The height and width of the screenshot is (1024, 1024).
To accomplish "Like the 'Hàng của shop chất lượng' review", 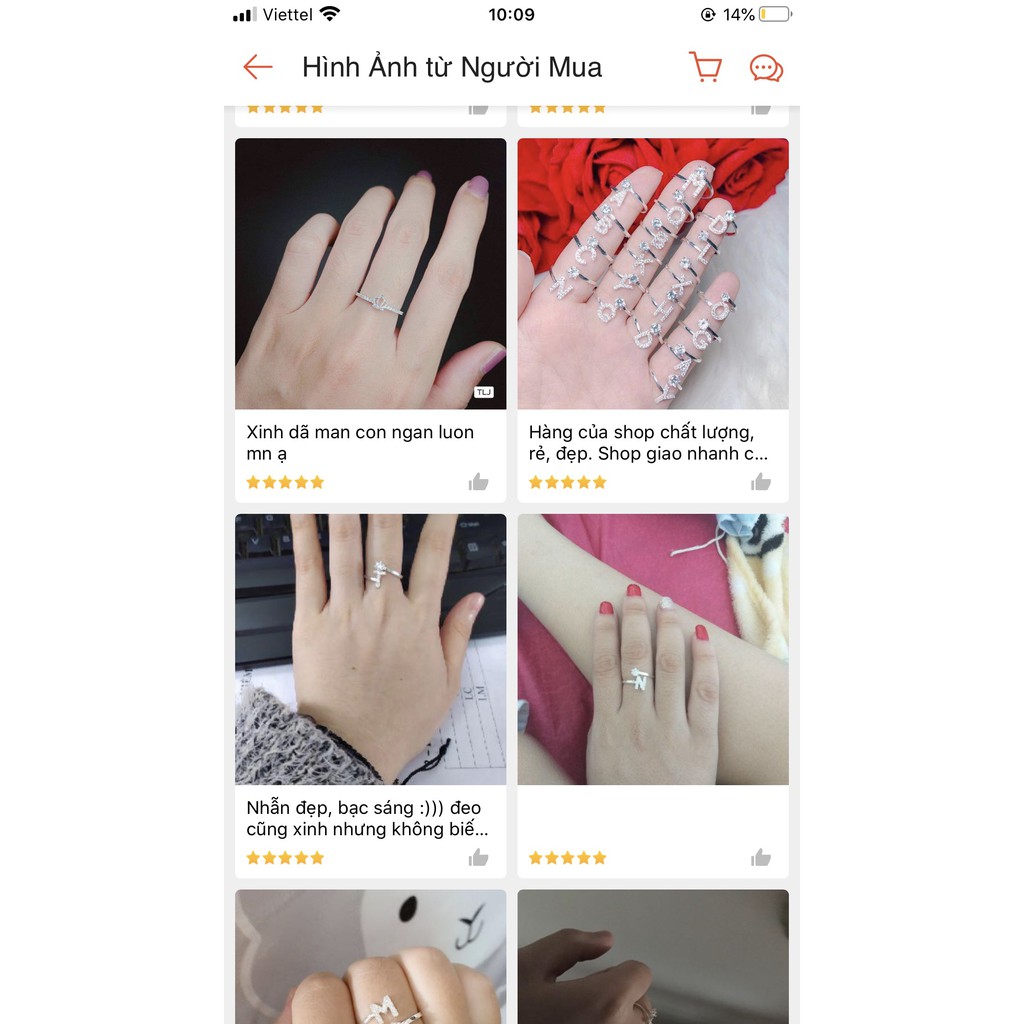I will (x=761, y=482).
